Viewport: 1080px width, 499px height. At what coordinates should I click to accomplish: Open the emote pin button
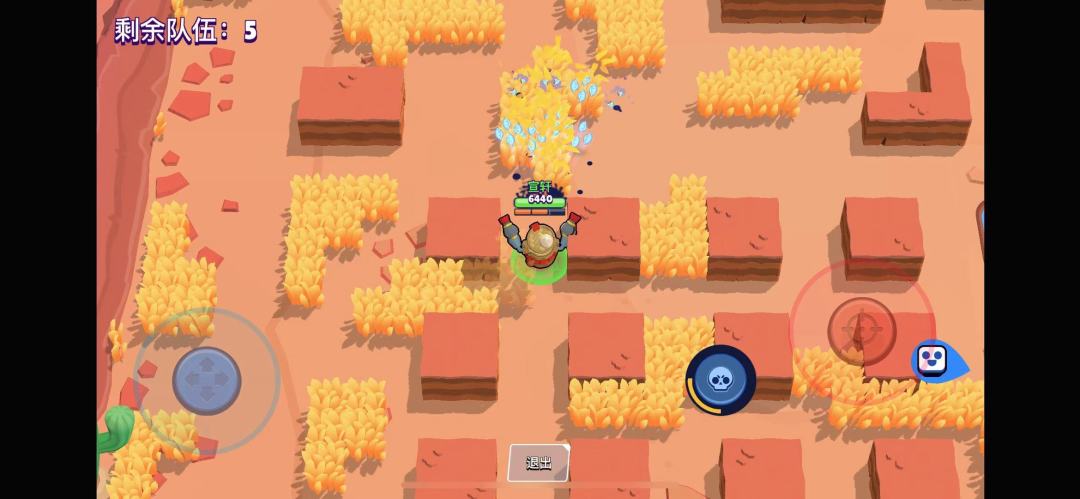tap(933, 361)
